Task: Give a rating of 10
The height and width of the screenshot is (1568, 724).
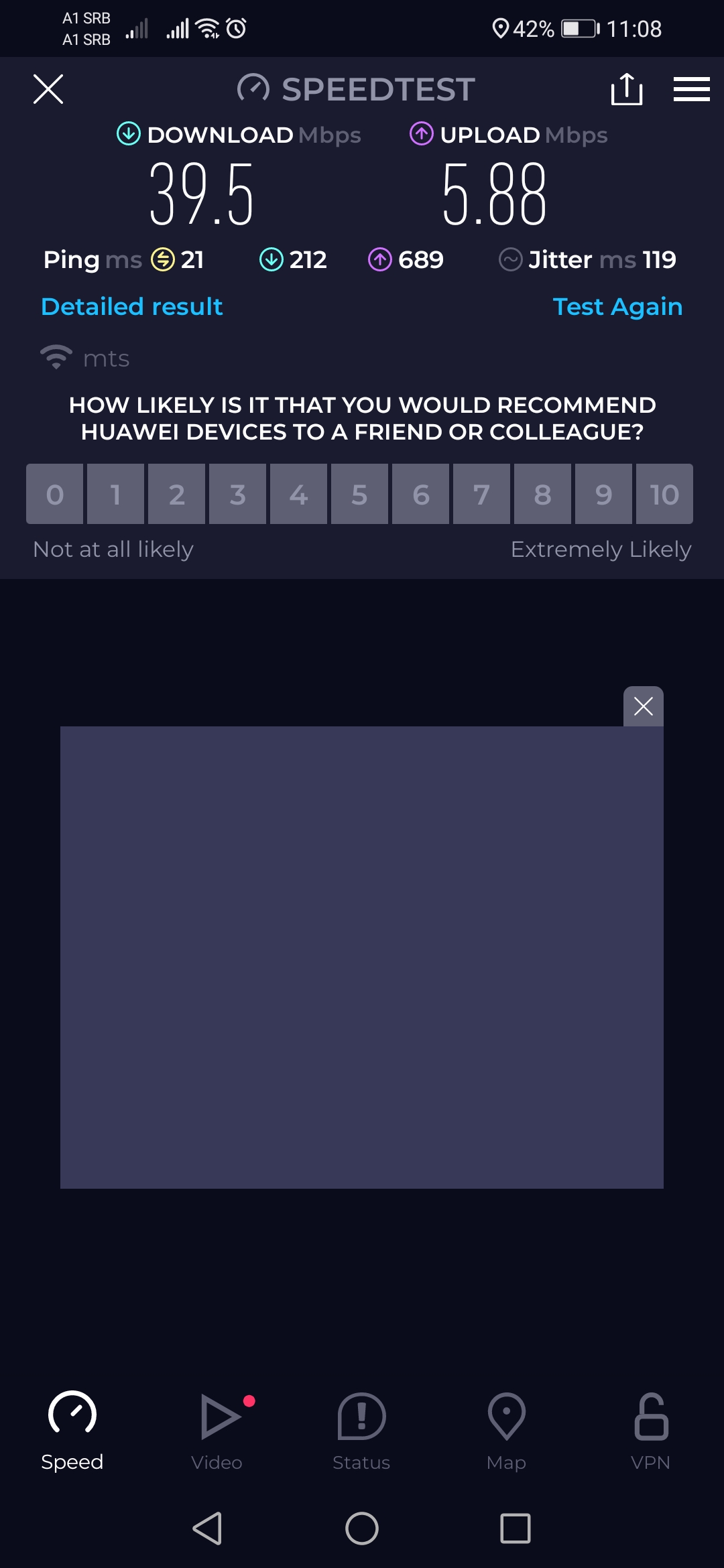Action: 664,495
